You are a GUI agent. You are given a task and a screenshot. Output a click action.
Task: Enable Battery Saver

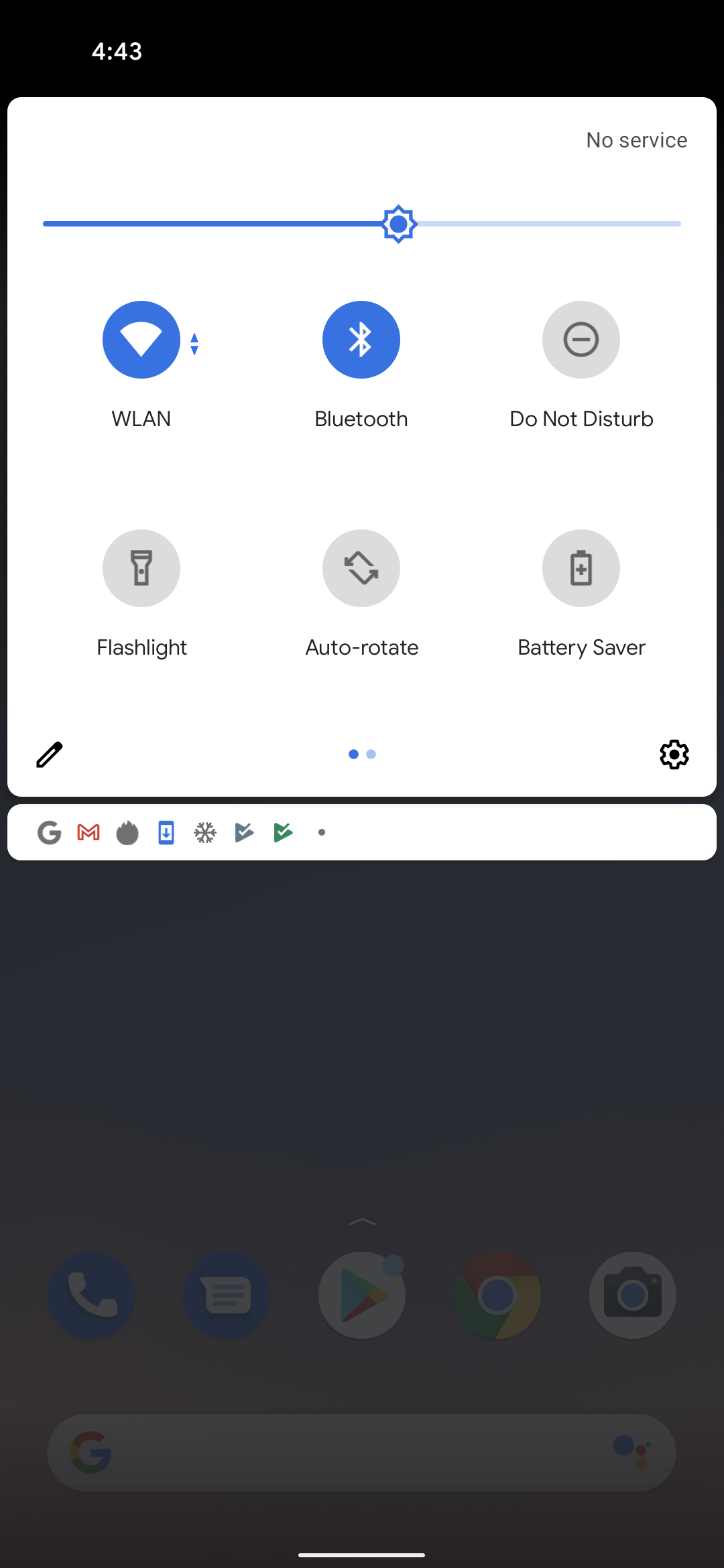pyautogui.click(x=581, y=568)
